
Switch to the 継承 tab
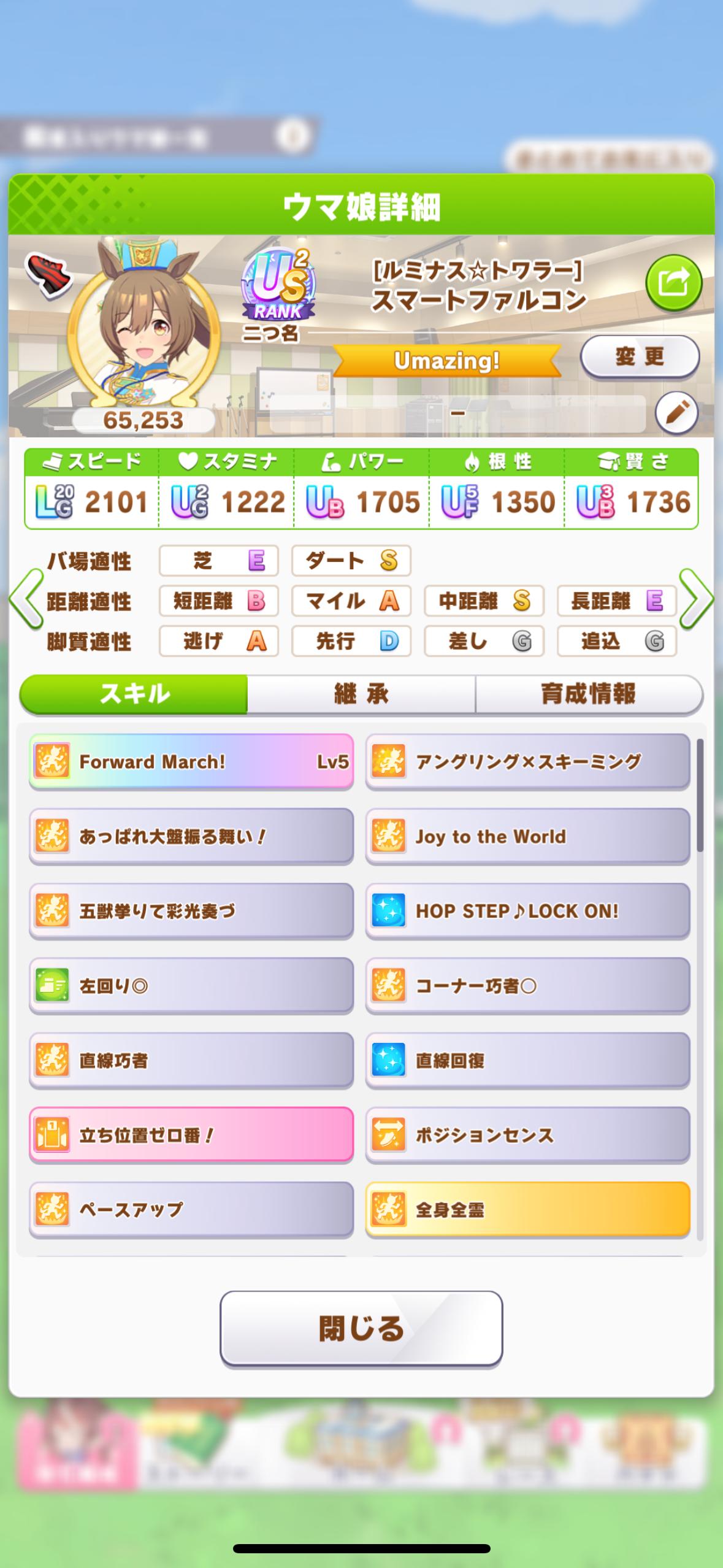point(361,694)
